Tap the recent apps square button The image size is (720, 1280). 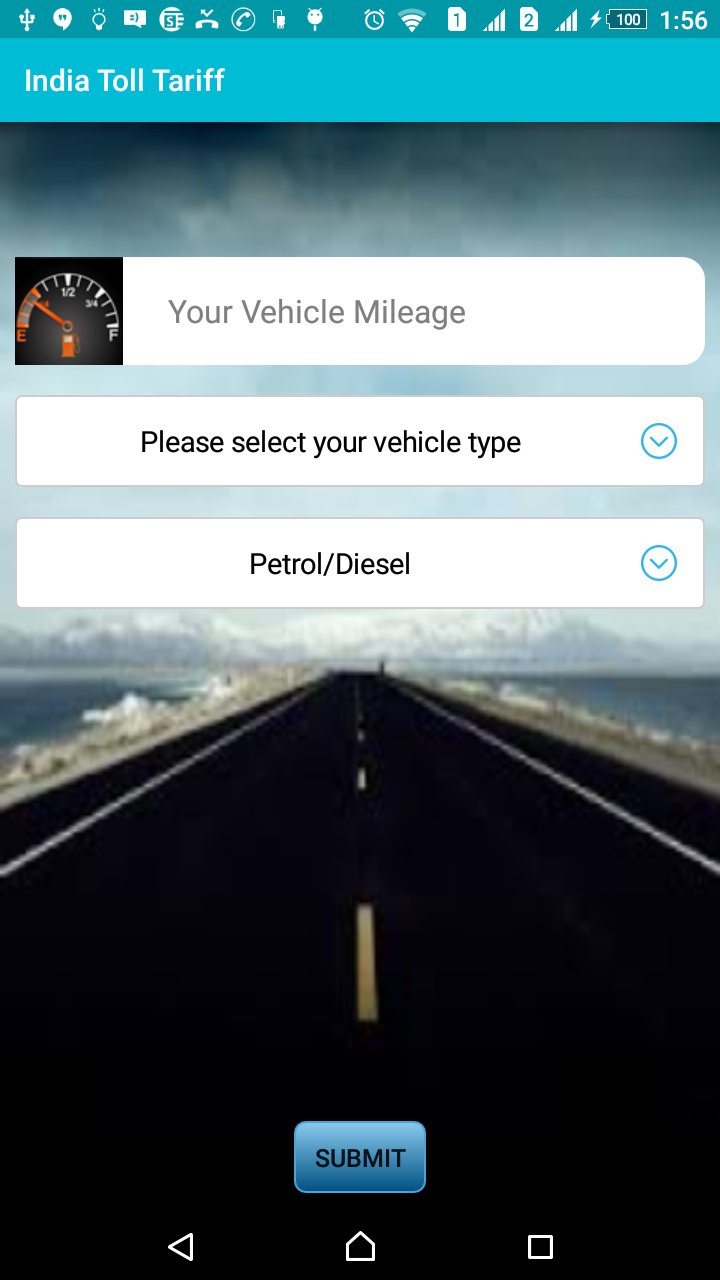click(x=539, y=1247)
